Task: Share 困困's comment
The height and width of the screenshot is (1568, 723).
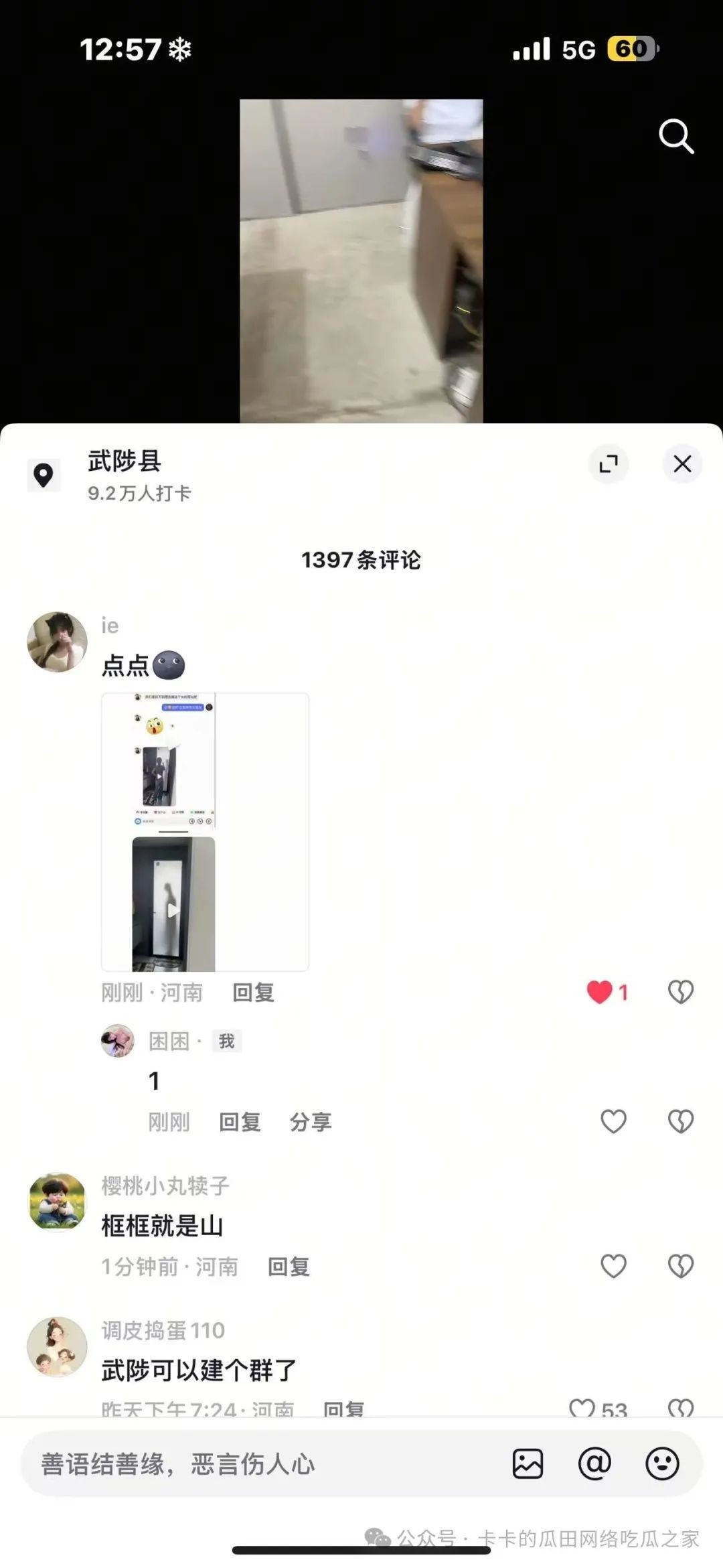Action: click(x=310, y=1122)
